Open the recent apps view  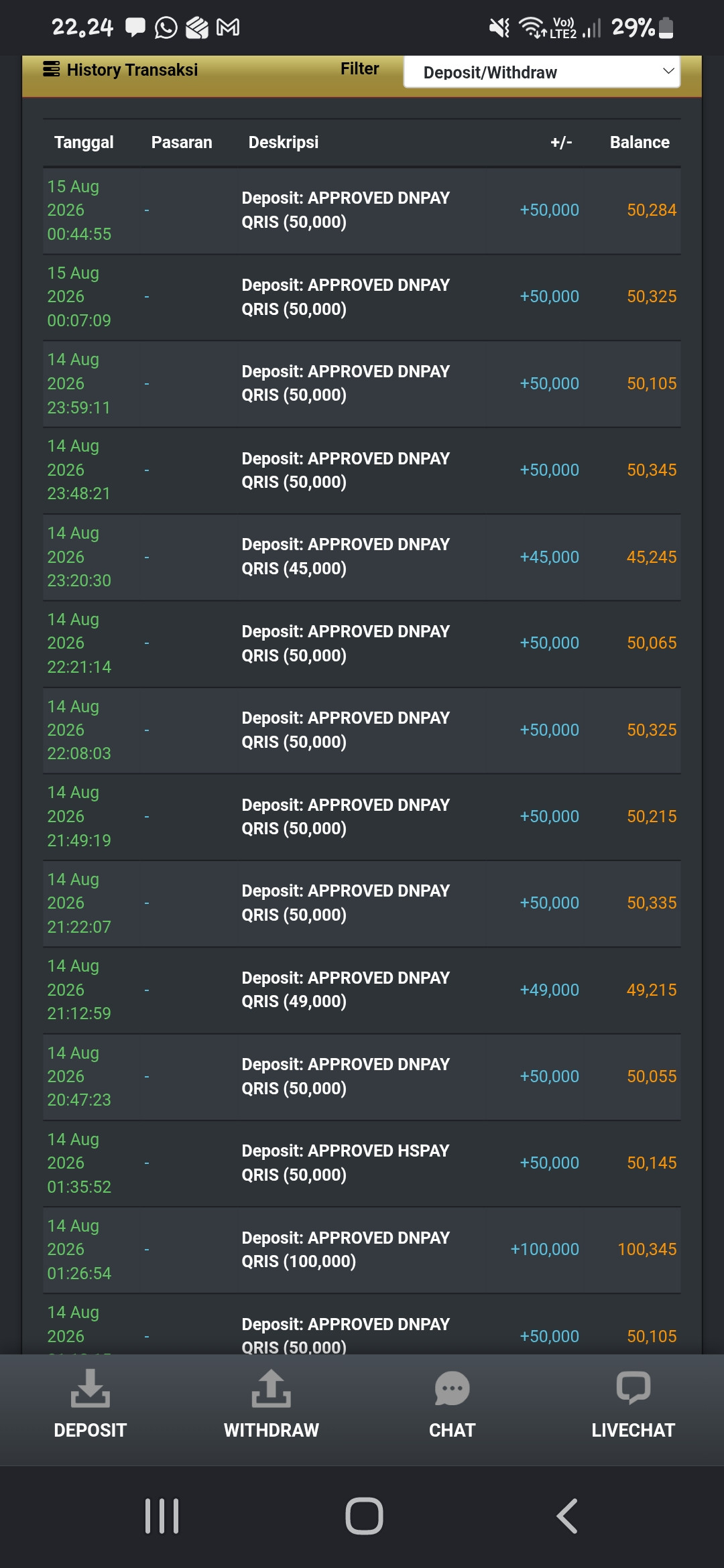(162, 1516)
